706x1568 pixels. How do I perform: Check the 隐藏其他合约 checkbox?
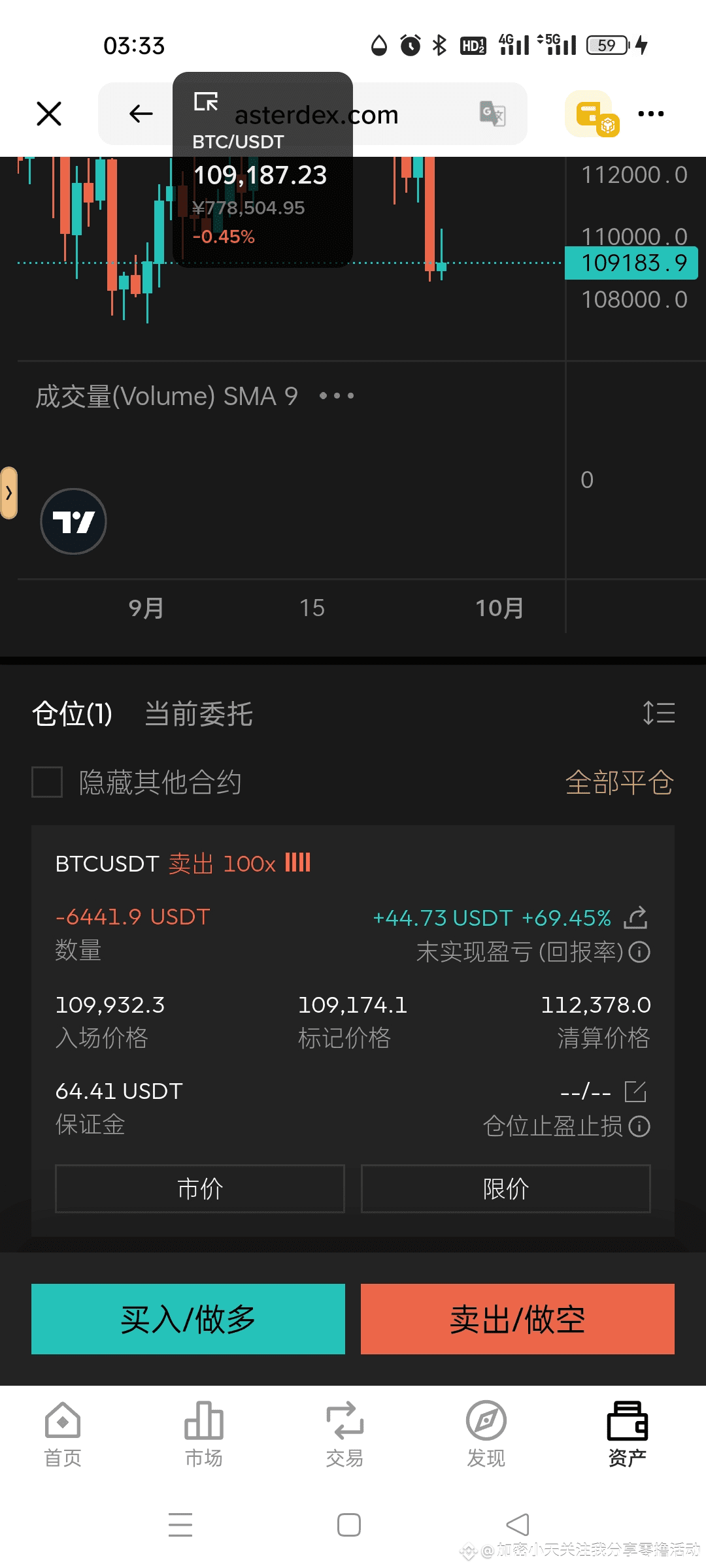(47, 782)
